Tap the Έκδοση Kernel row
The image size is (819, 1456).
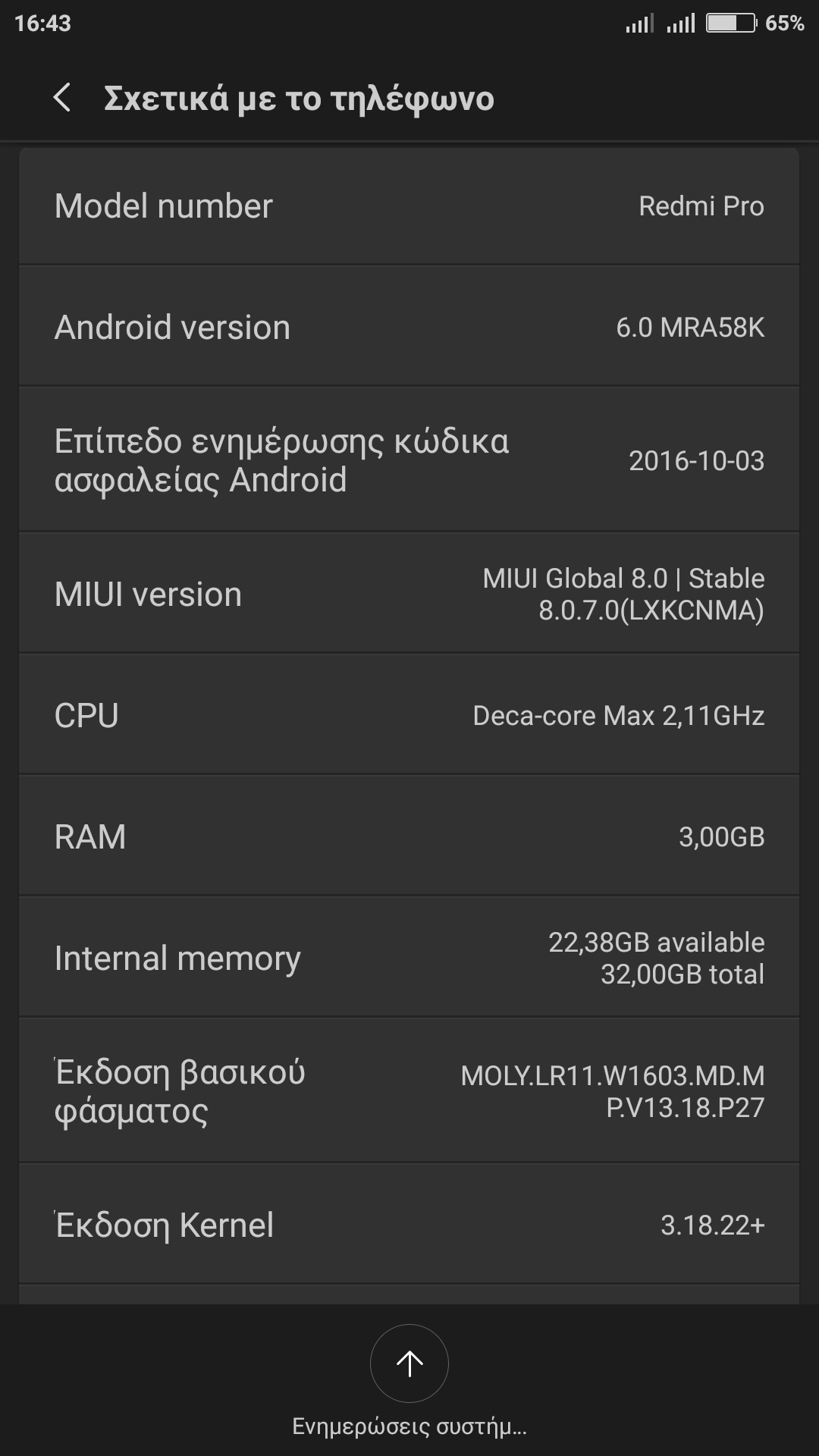coord(409,1225)
